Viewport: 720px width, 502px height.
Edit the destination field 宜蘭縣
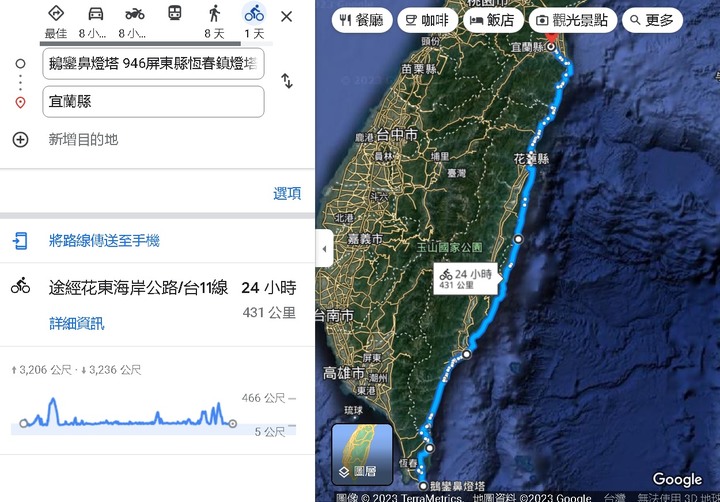click(153, 101)
